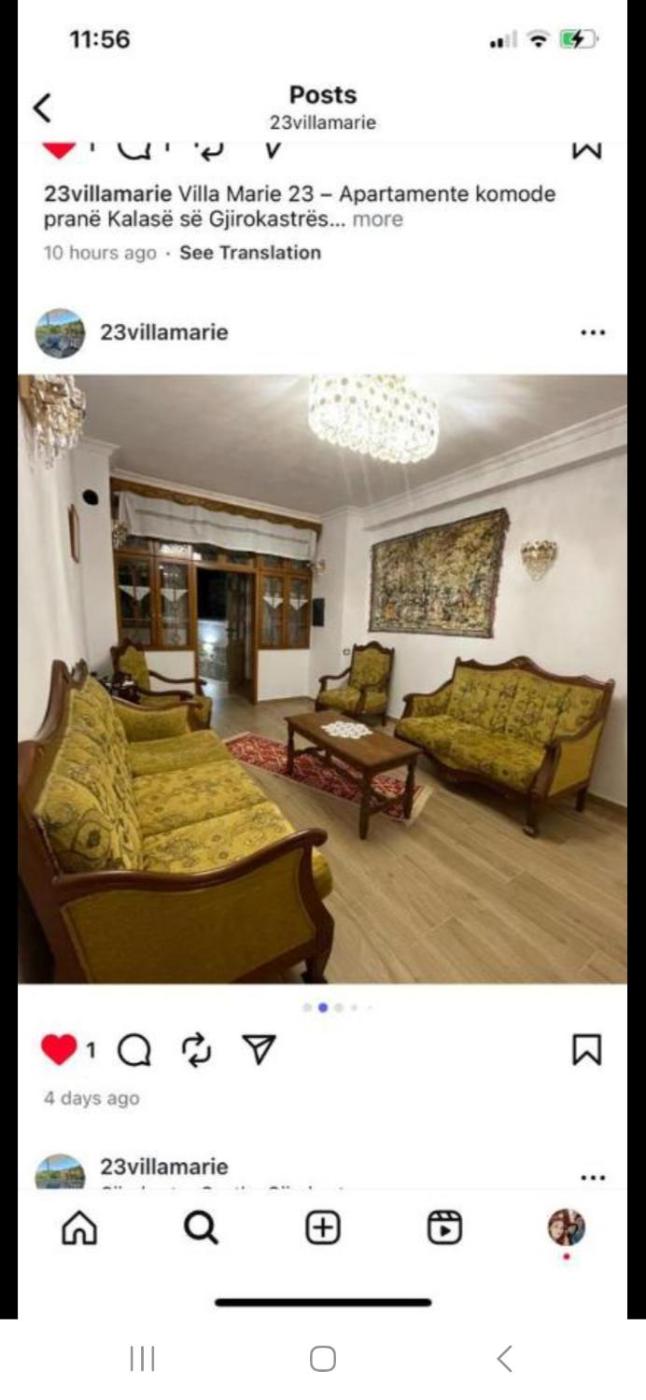Unlike the living room post via the red heart

[59, 1049]
